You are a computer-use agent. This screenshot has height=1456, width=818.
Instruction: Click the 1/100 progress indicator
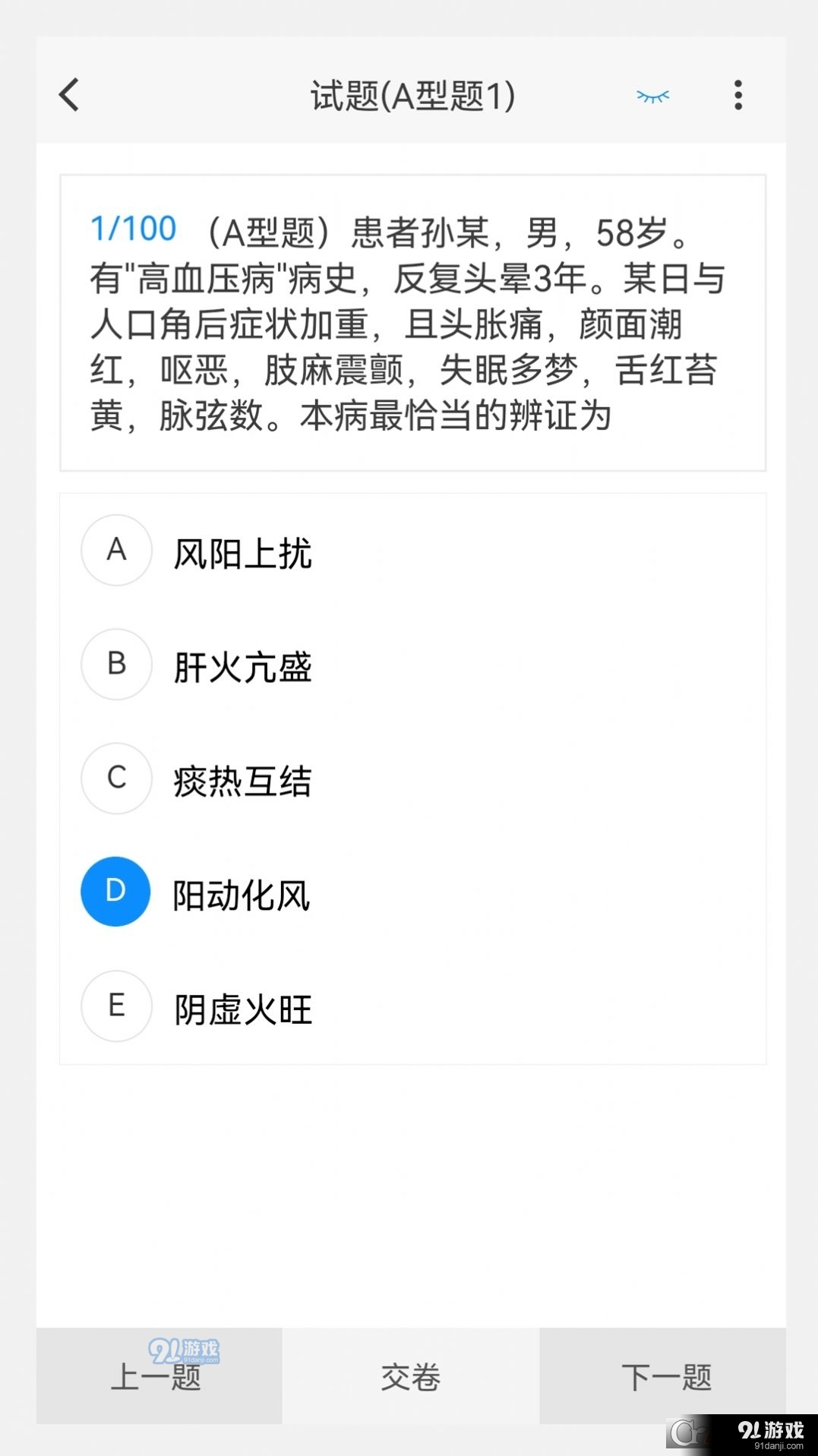tap(132, 229)
